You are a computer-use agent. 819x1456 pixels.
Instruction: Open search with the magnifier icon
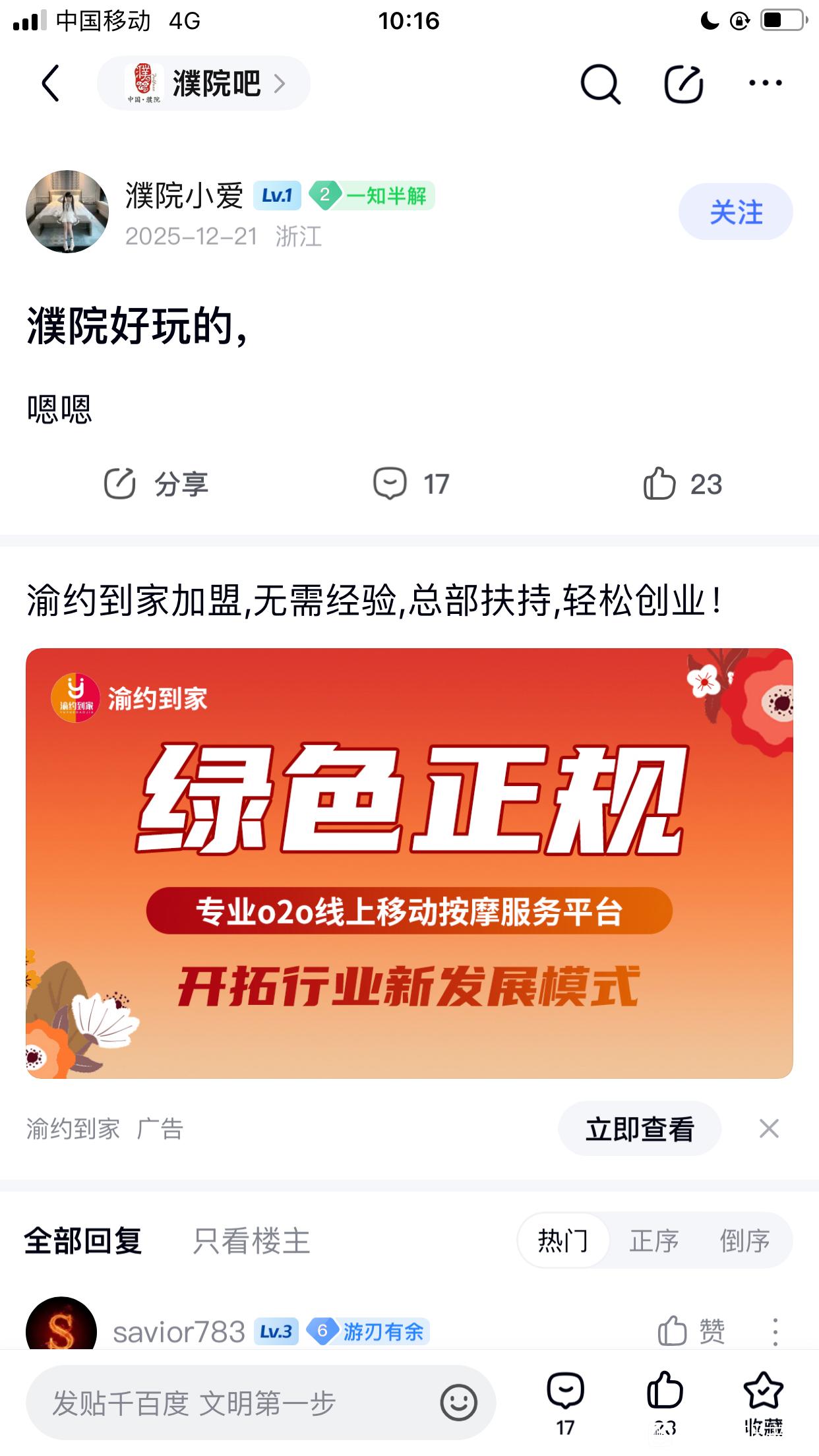[600, 84]
